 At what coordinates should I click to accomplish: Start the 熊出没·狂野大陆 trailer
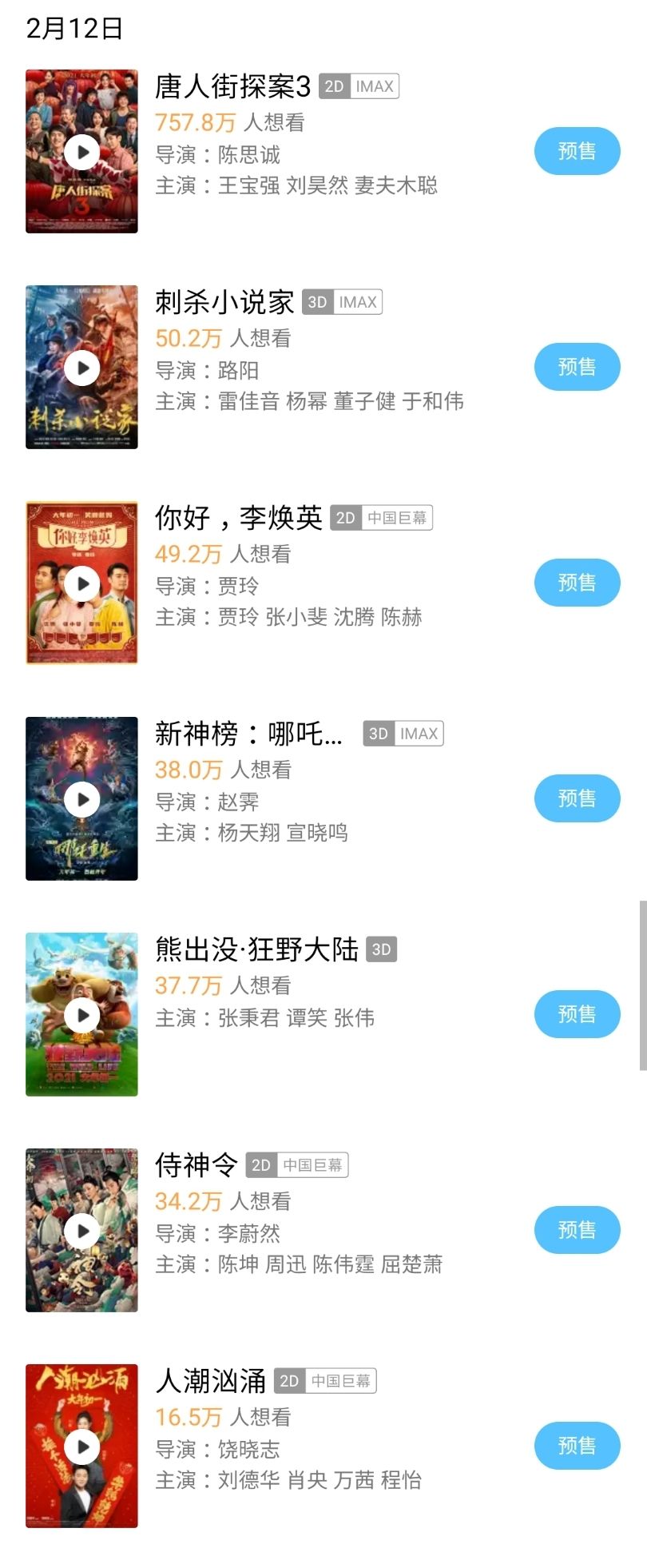coord(81,1015)
